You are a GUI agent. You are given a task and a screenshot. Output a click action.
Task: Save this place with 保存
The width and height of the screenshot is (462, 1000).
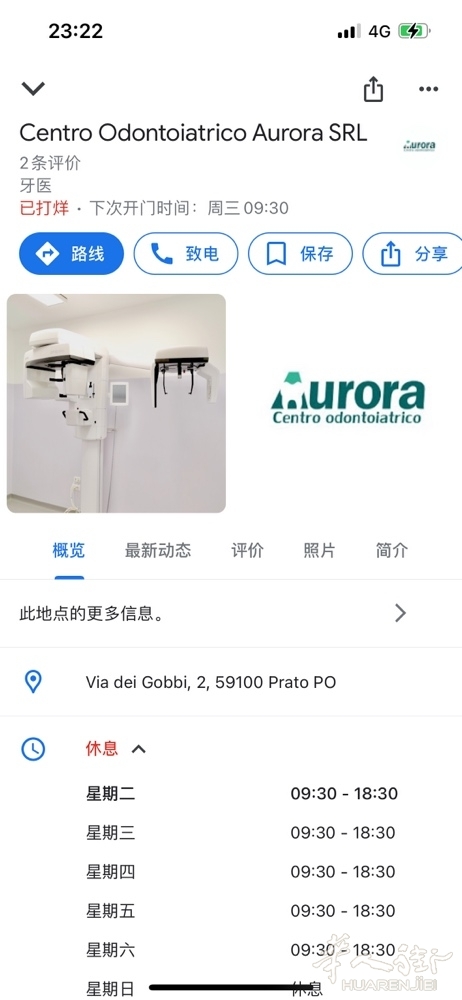pos(300,254)
